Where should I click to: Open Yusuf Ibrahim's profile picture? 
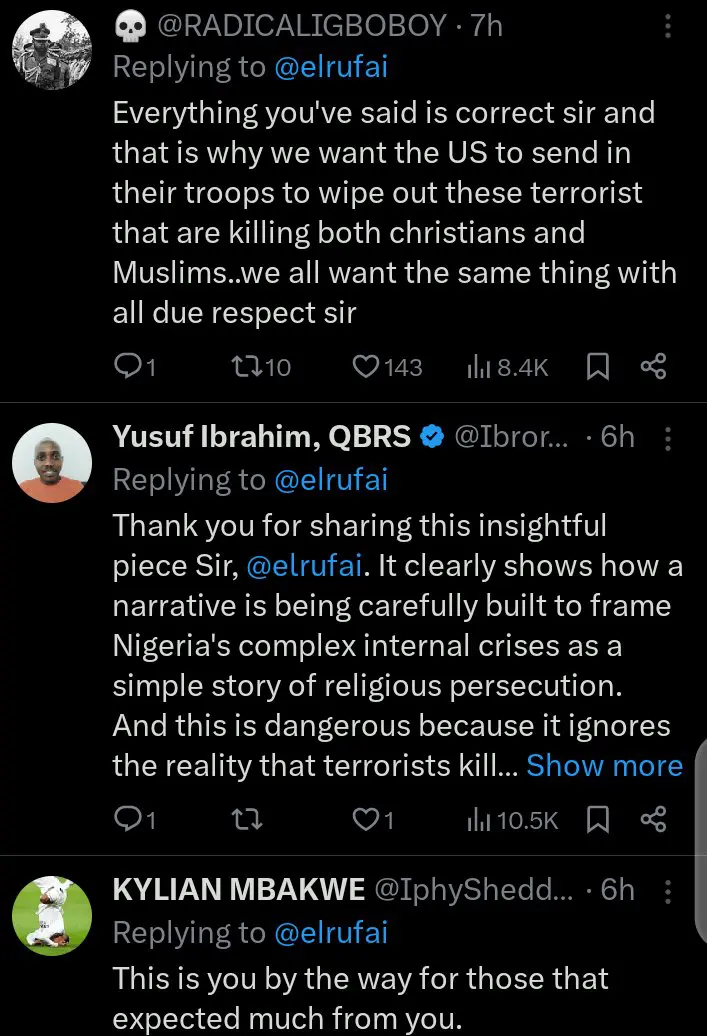click(51, 463)
